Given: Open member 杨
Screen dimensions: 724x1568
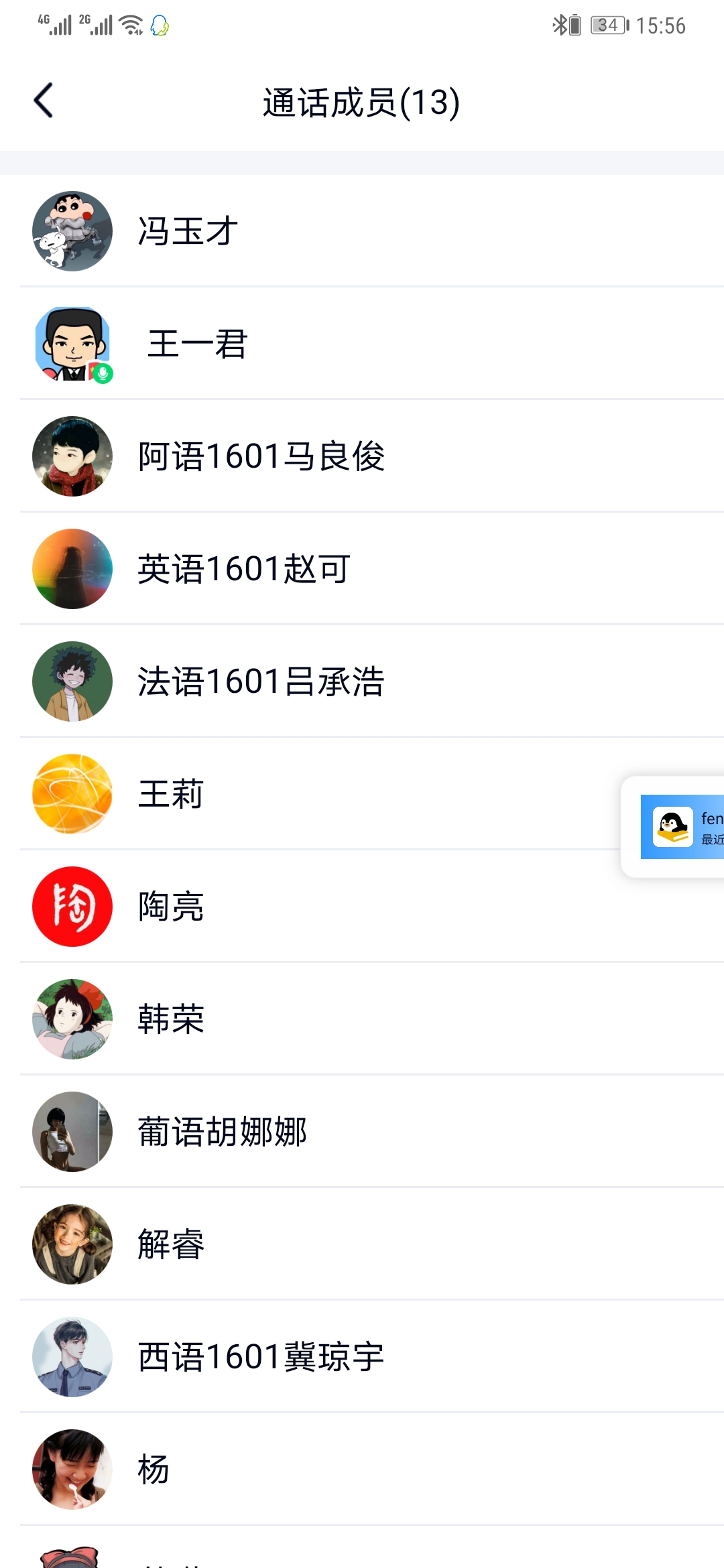Looking at the screenshot, I should coord(362,1469).
